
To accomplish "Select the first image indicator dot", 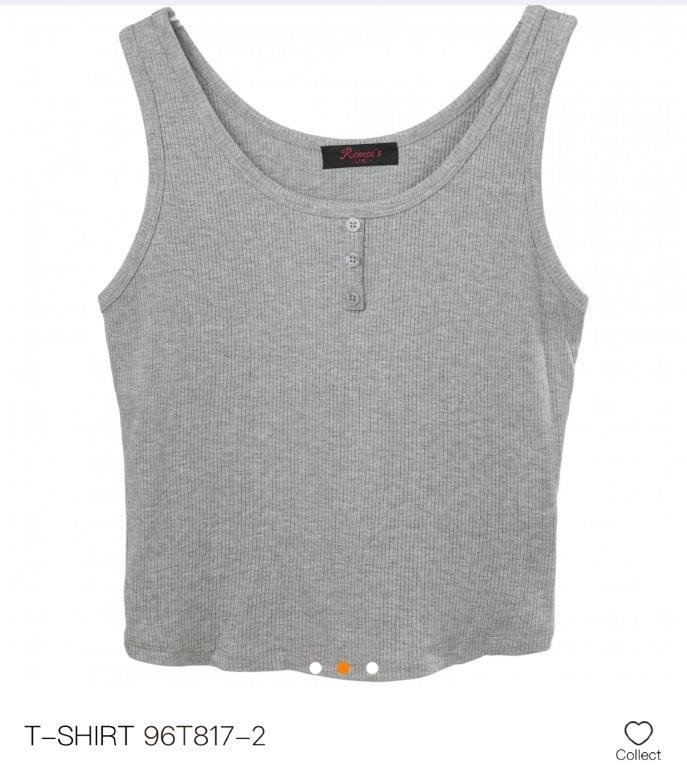I will click(x=316, y=667).
